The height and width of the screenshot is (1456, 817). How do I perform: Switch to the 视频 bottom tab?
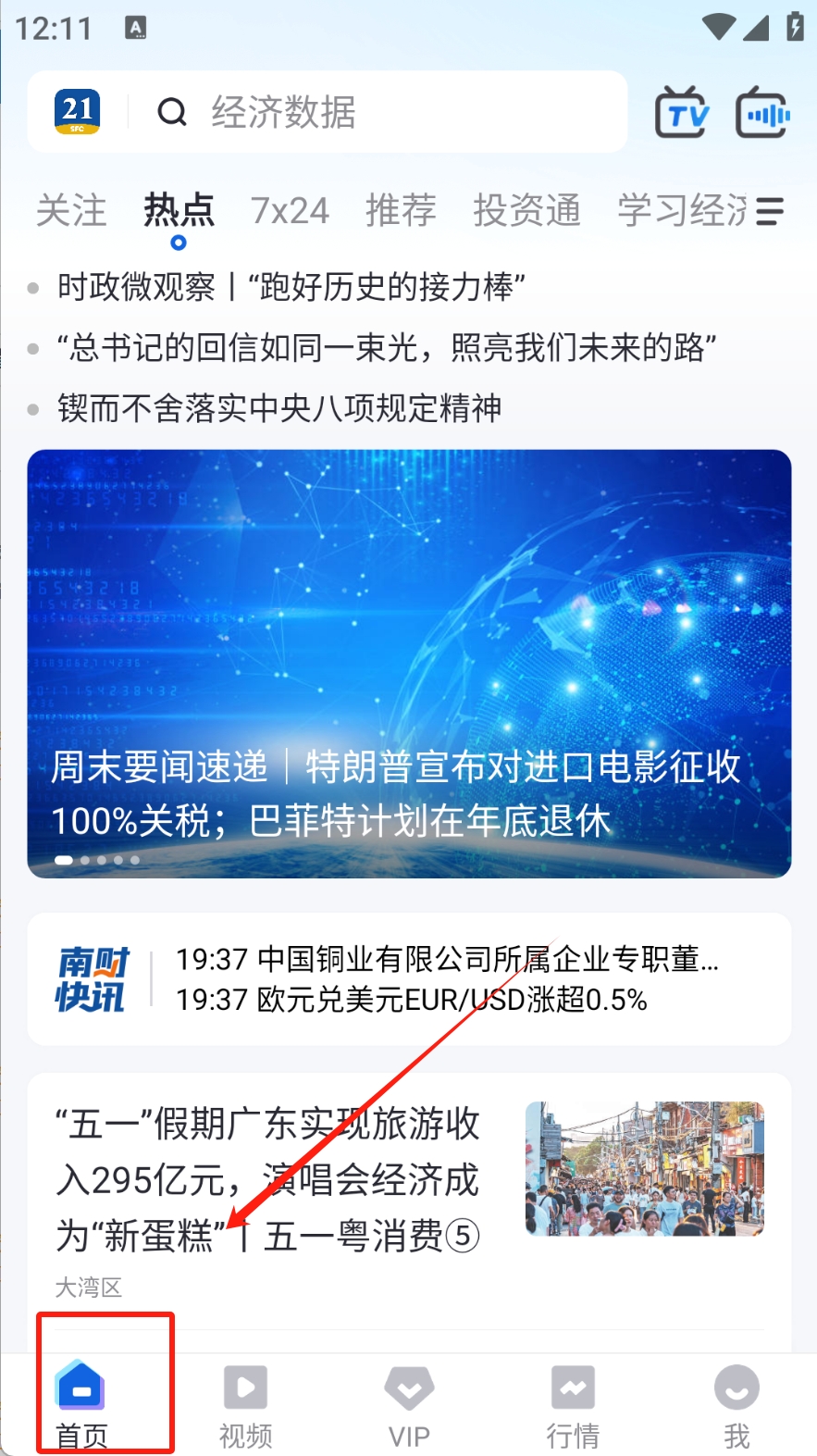click(x=245, y=1404)
